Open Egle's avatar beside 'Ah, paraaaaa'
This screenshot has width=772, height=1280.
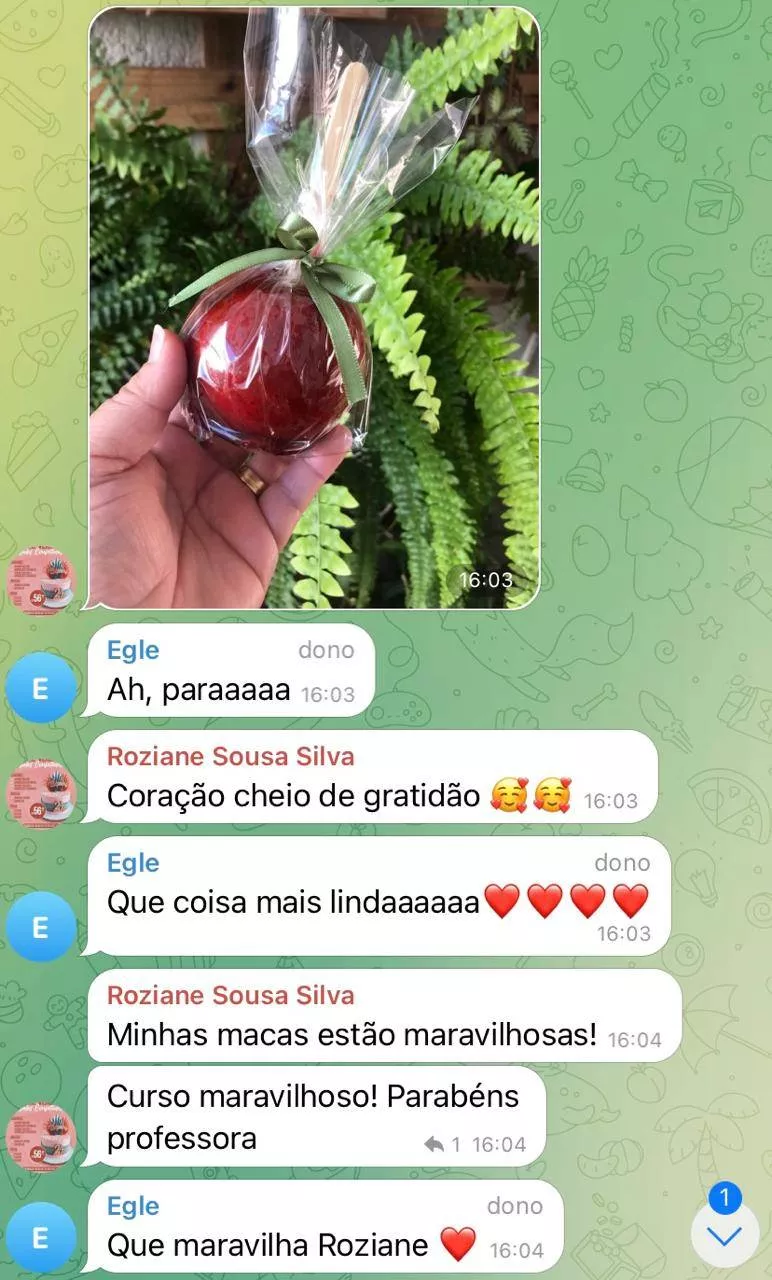(41, 688)
